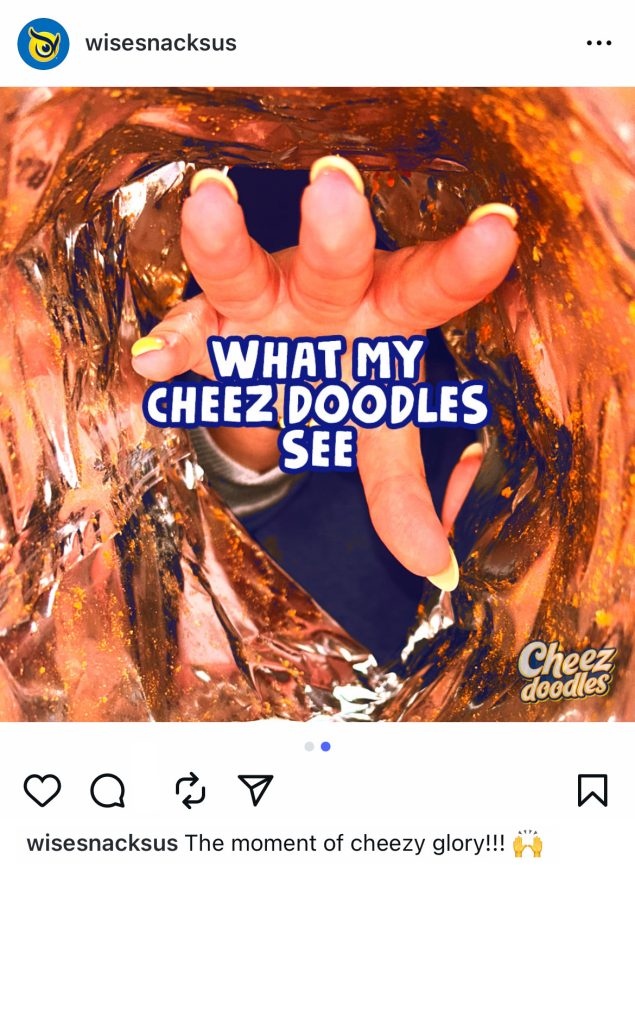Open the three-dot post options menu
The image size is (635, 1024).
(598, 43)
